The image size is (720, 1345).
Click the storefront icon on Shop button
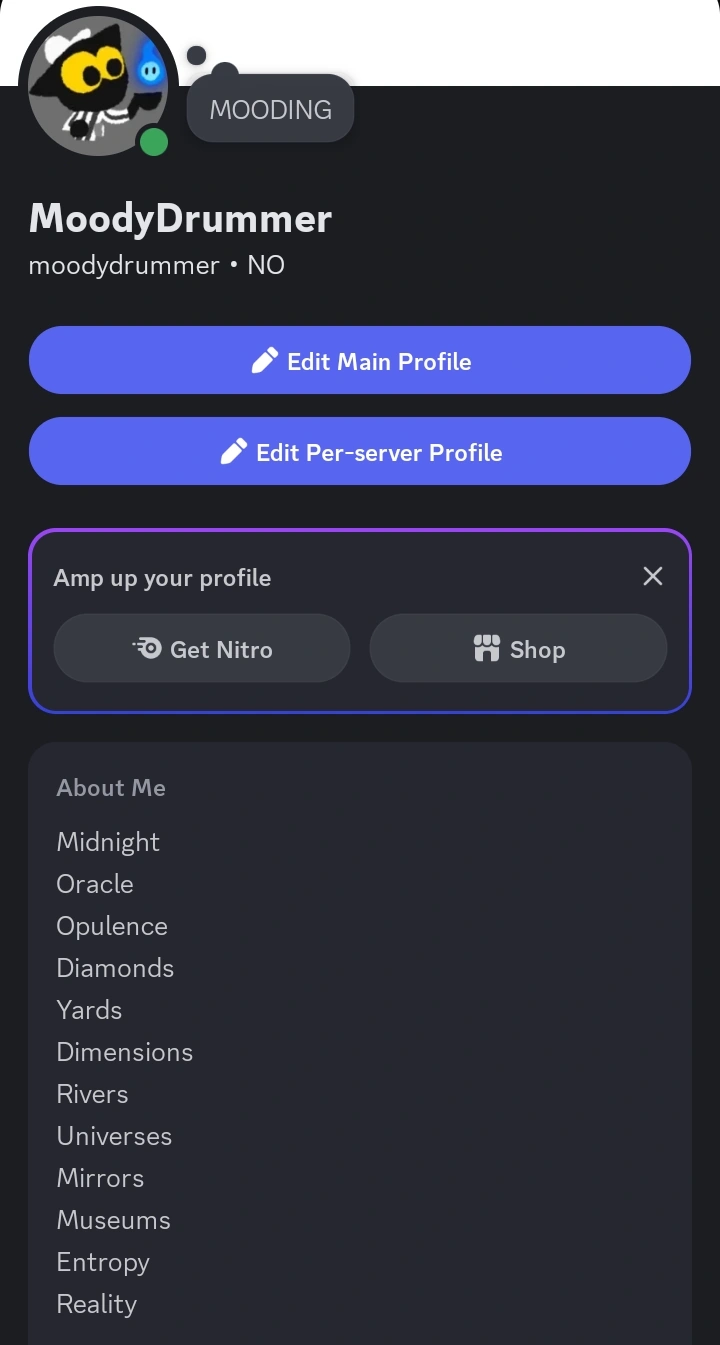489,648
